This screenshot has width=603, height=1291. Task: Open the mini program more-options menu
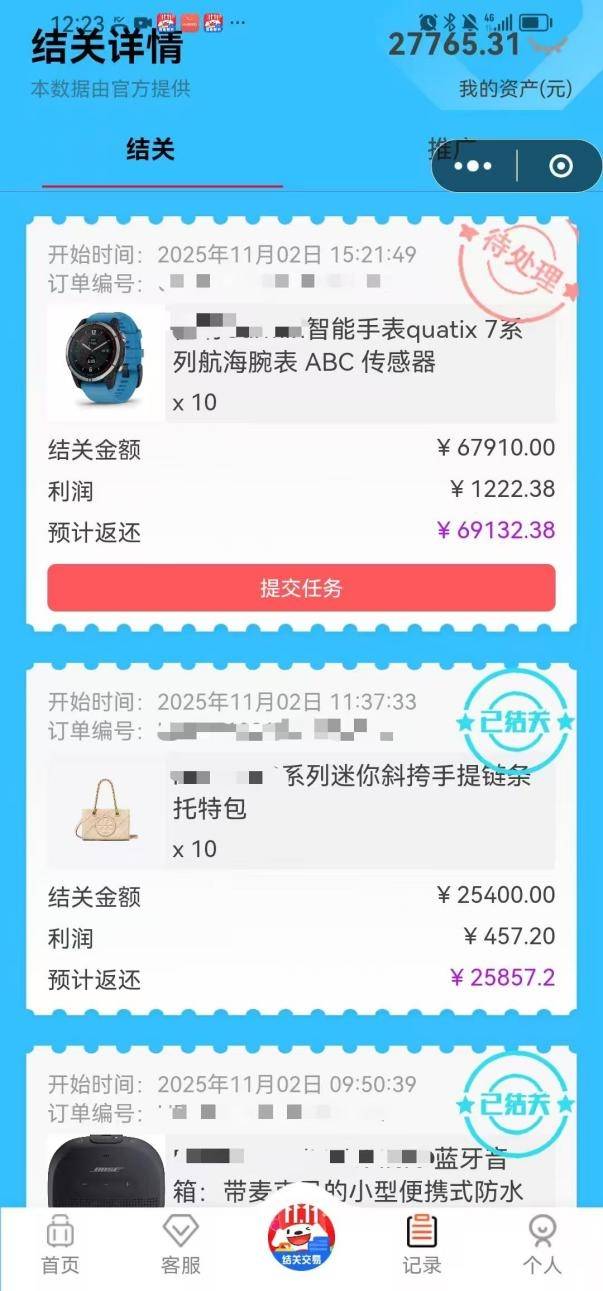[x=473, y=166]
